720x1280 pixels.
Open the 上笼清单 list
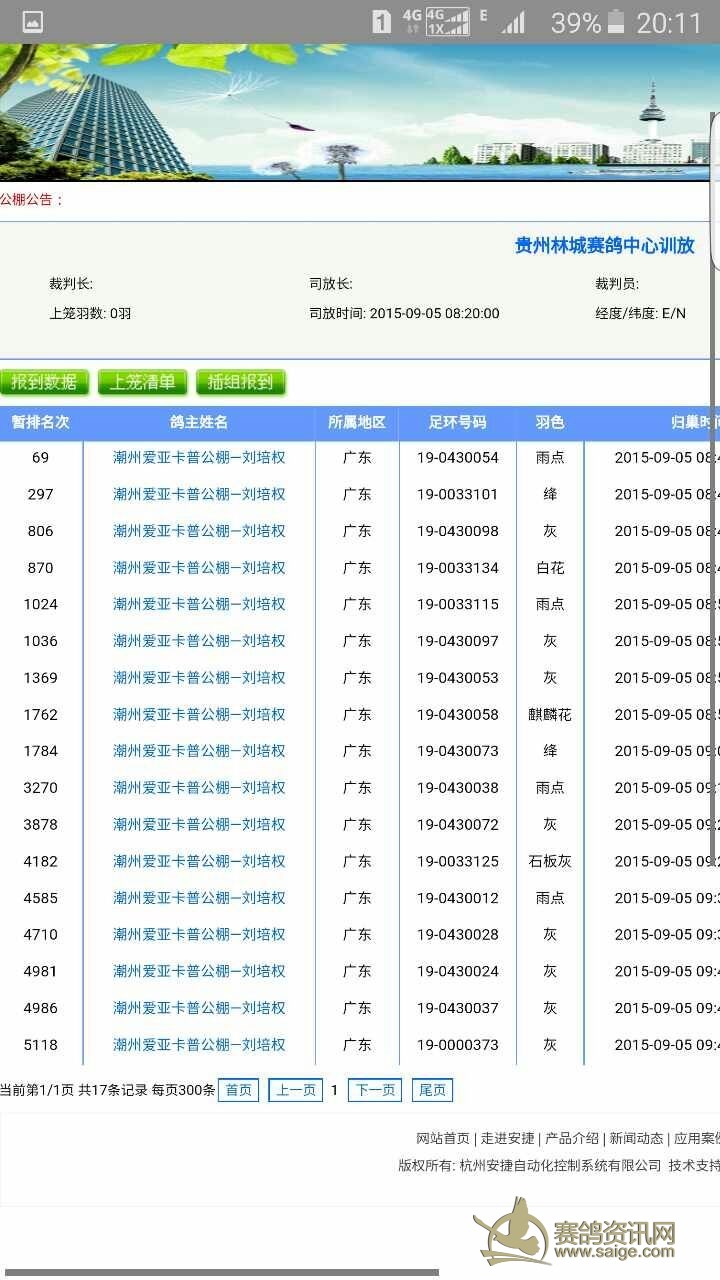[142, 382]
